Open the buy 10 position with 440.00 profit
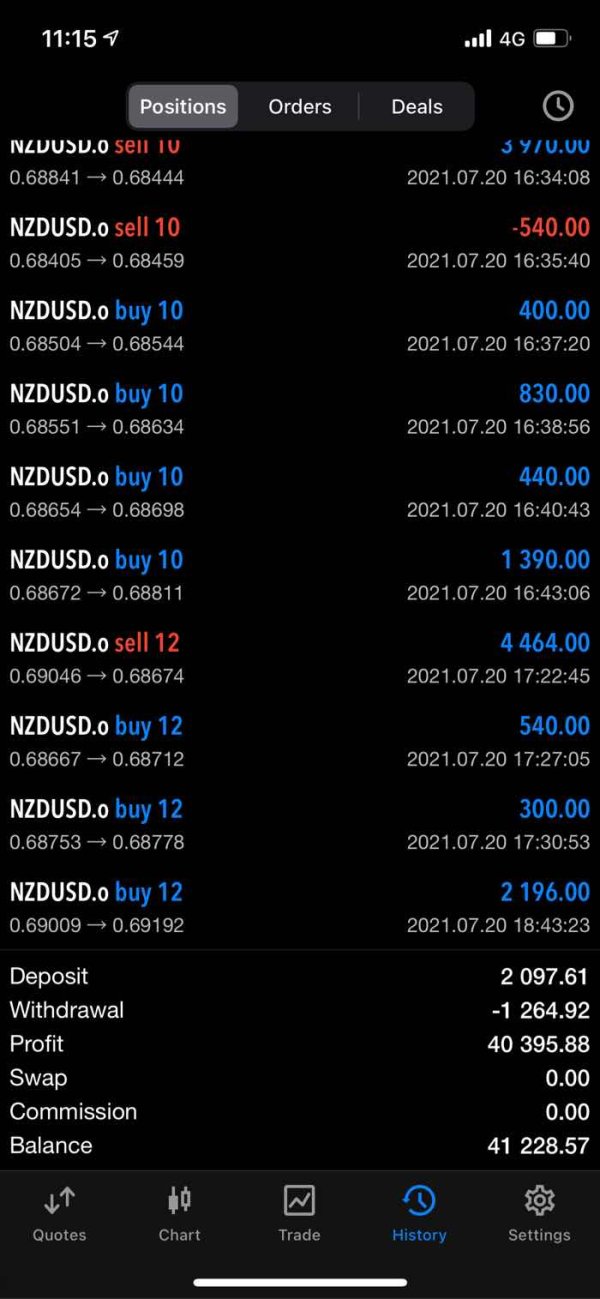Screen dimensions: 600x1299 (300, 492)
